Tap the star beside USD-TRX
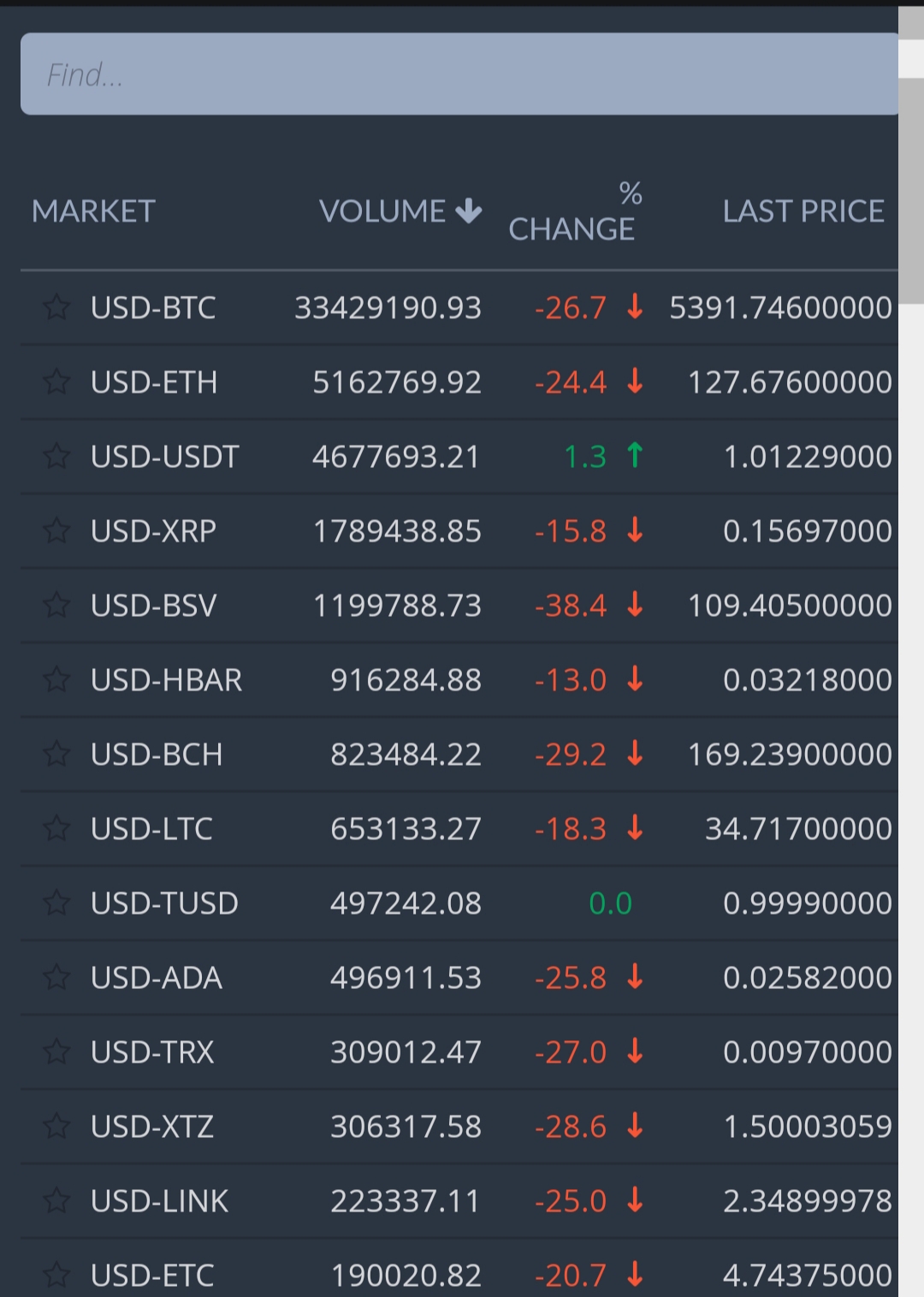 [x=56, y=1052]
